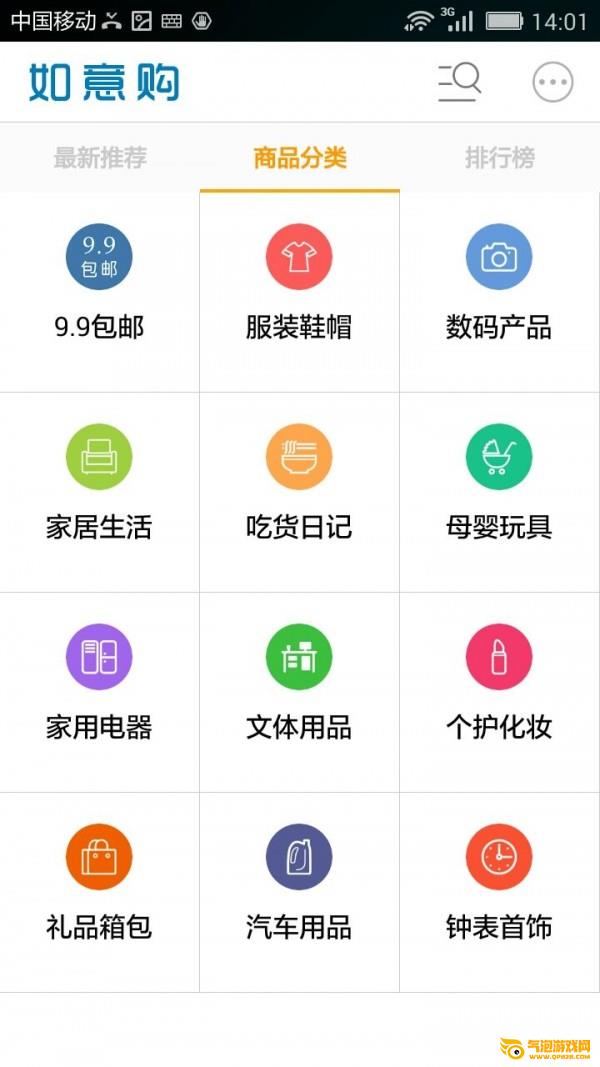Browse the 服装鞋帽 category
600x1067 pixels.
[299, 291]
